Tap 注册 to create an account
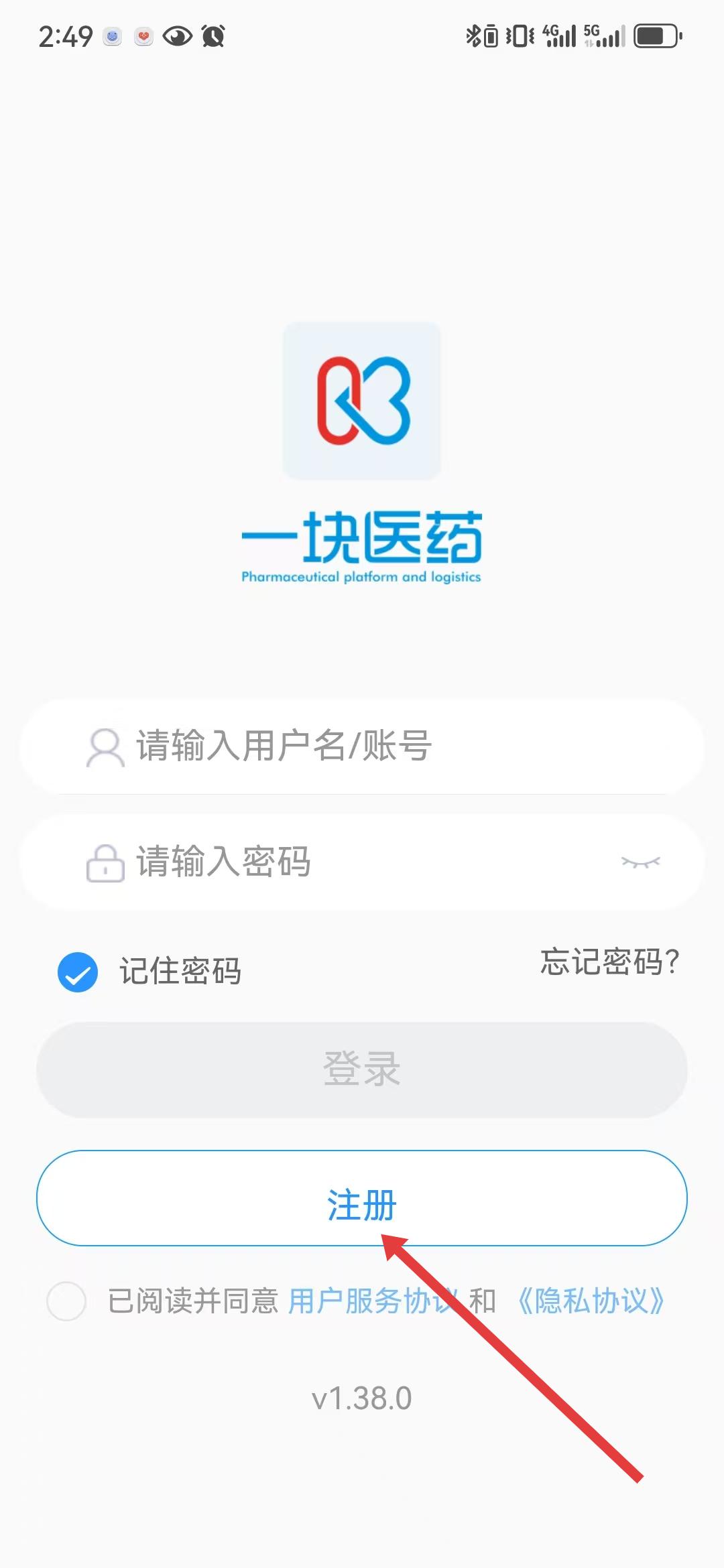The image size is (724, 1568). click(x=362, y=1198)
